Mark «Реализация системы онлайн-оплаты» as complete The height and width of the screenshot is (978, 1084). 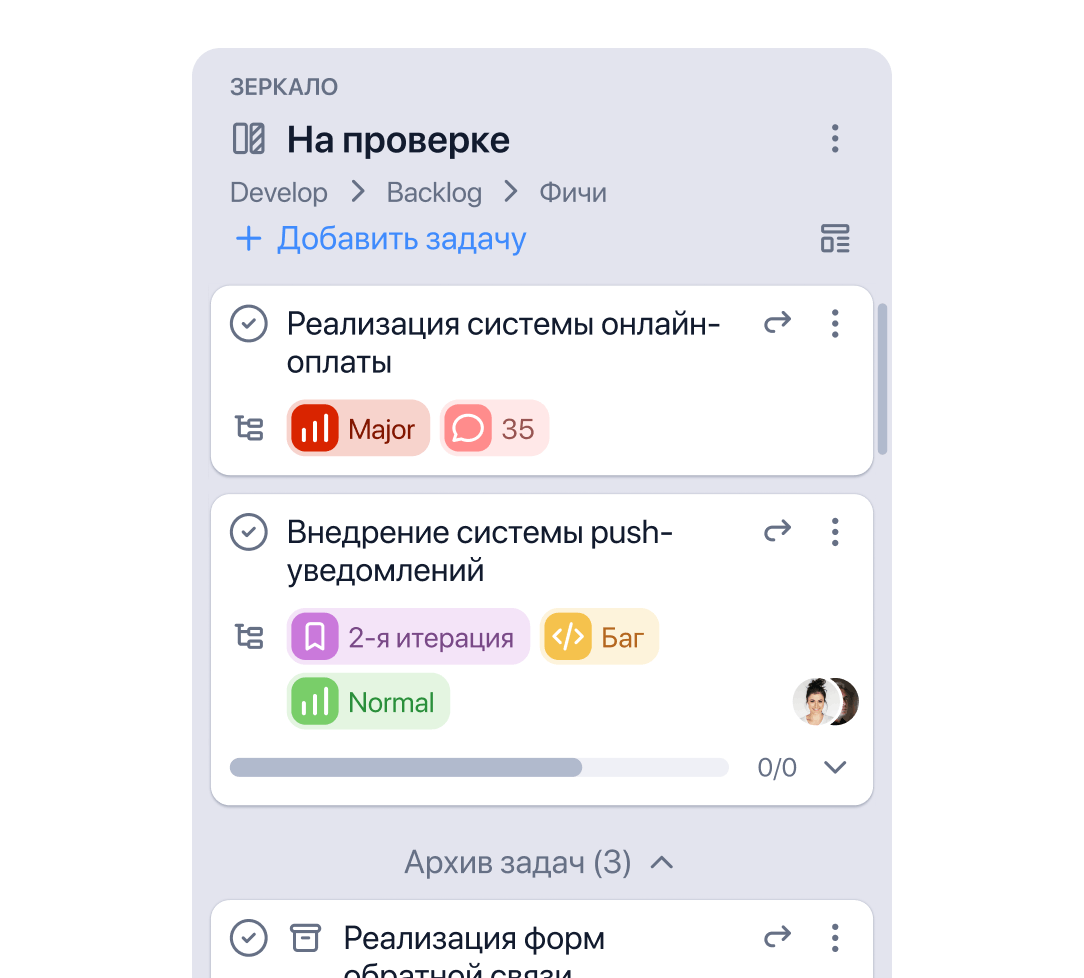[249, 324]
